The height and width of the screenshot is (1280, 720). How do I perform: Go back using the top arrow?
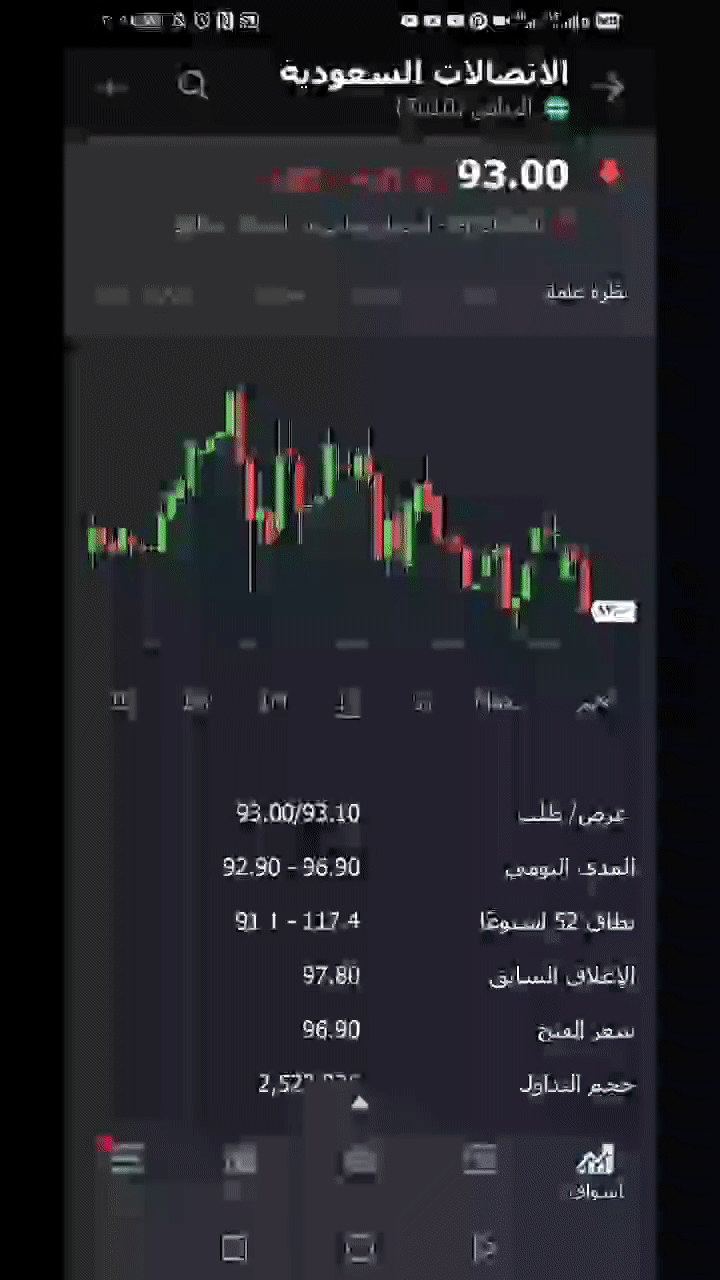tap(607, 86)
